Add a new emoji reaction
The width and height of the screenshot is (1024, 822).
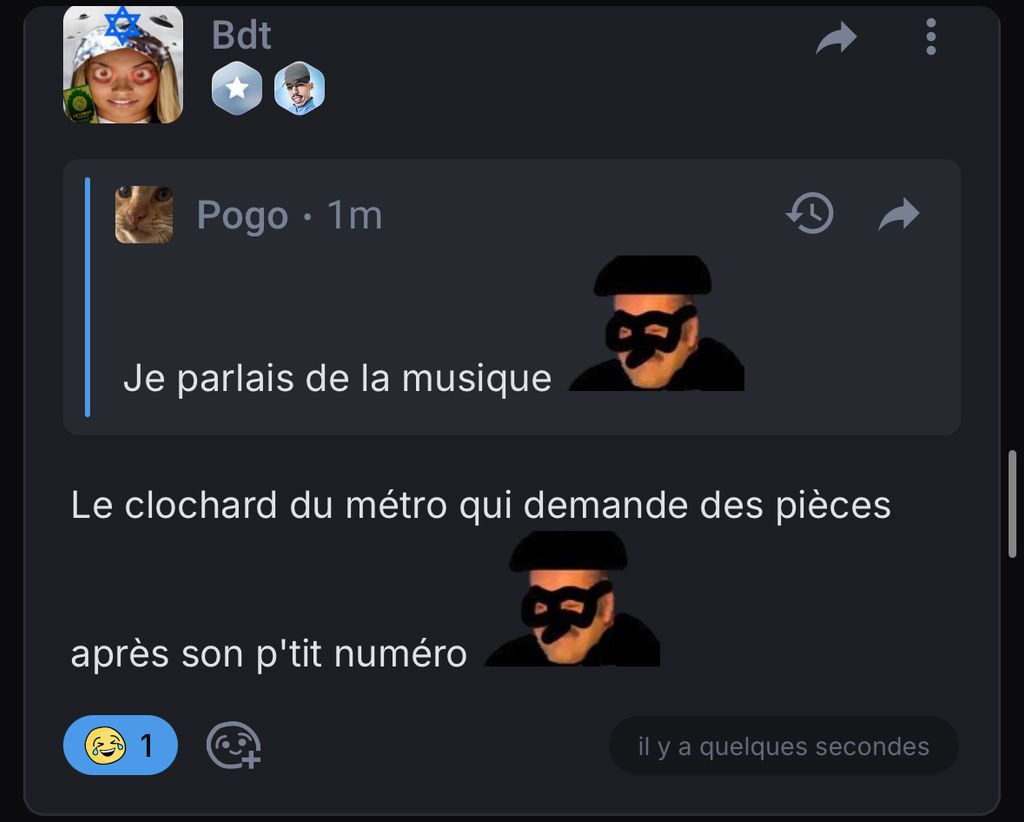coord(233,745)
